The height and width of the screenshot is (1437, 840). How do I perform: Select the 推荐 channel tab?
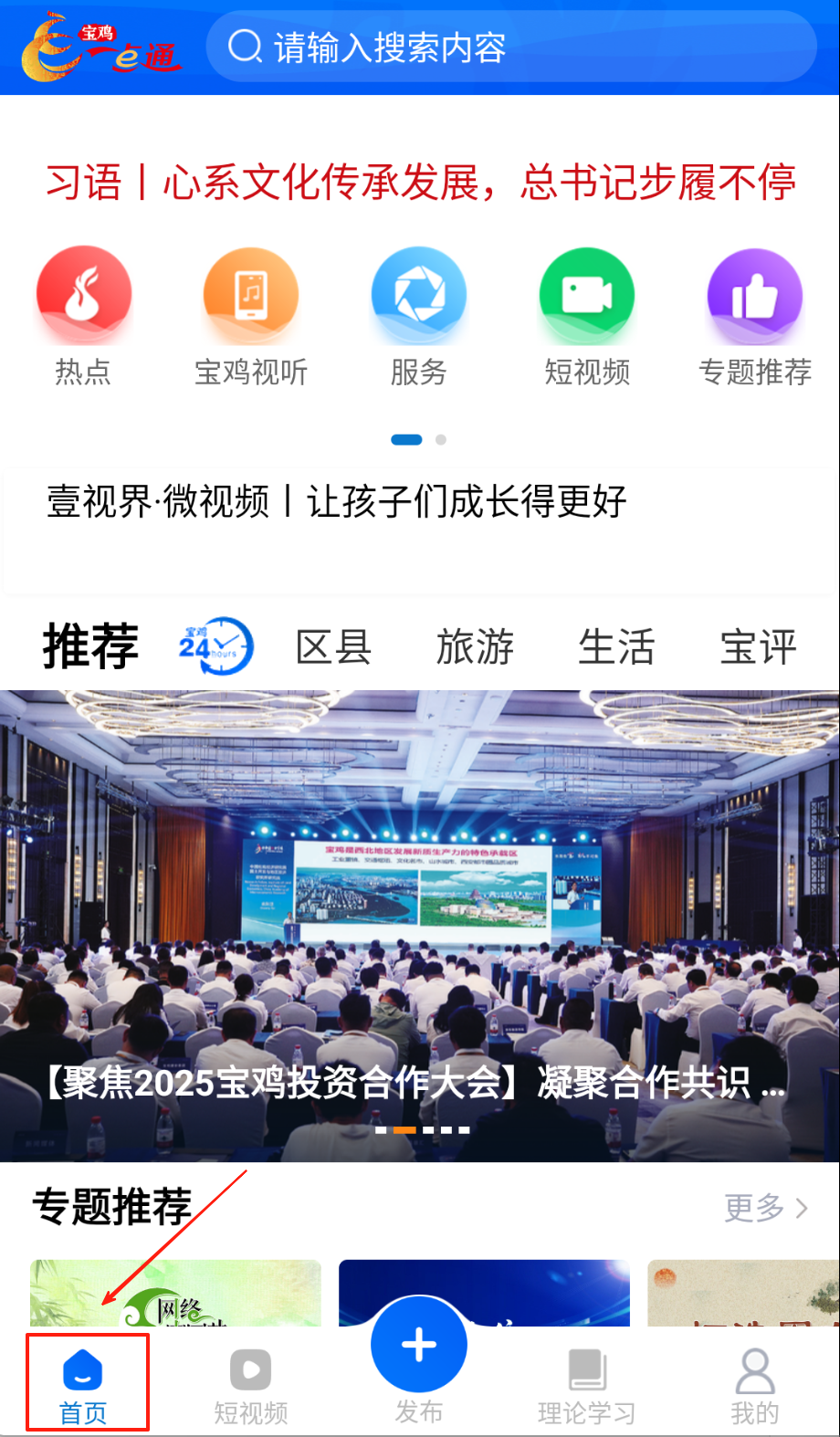pyautogui.click(x=90, y=646)
